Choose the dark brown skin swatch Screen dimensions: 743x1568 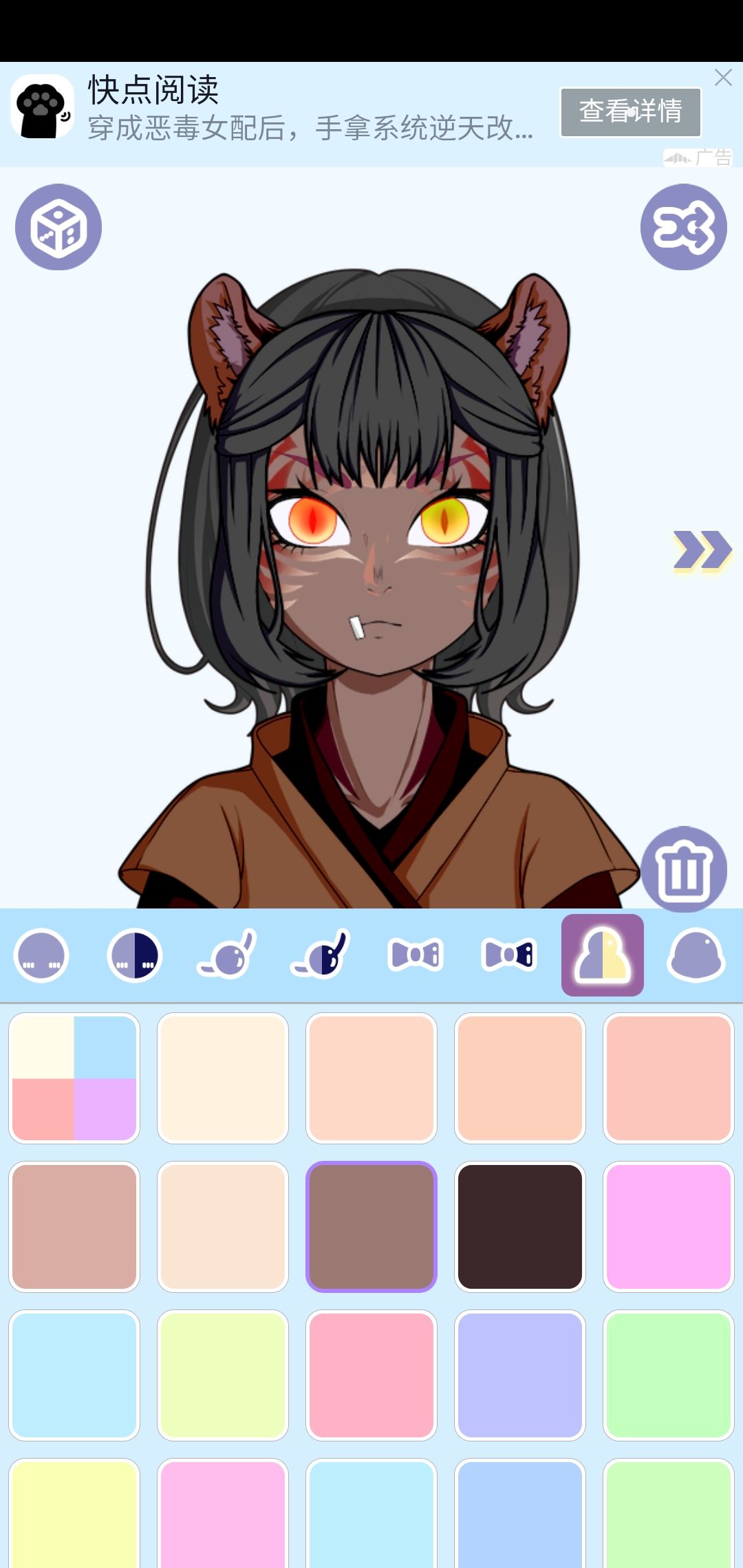(x=520, y=1227)
